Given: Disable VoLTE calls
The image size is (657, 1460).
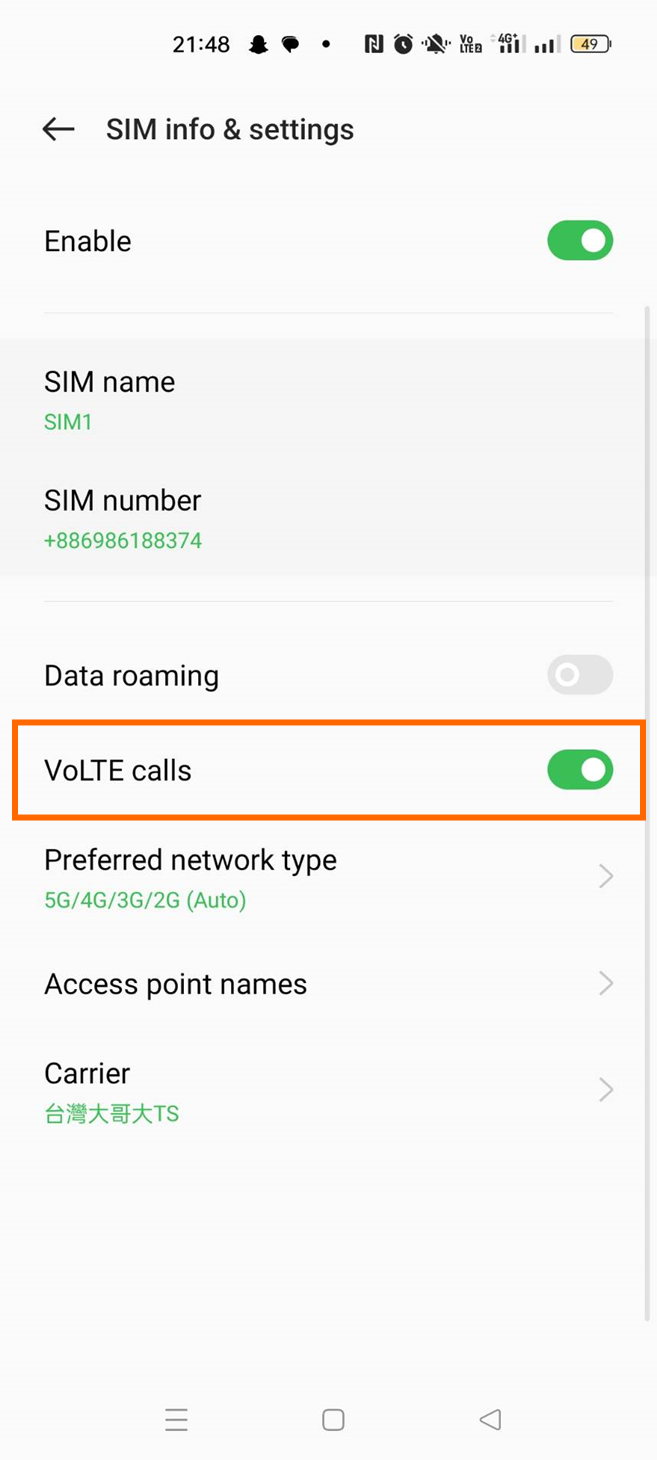Looking at the screenshot, I should (580, 770).
